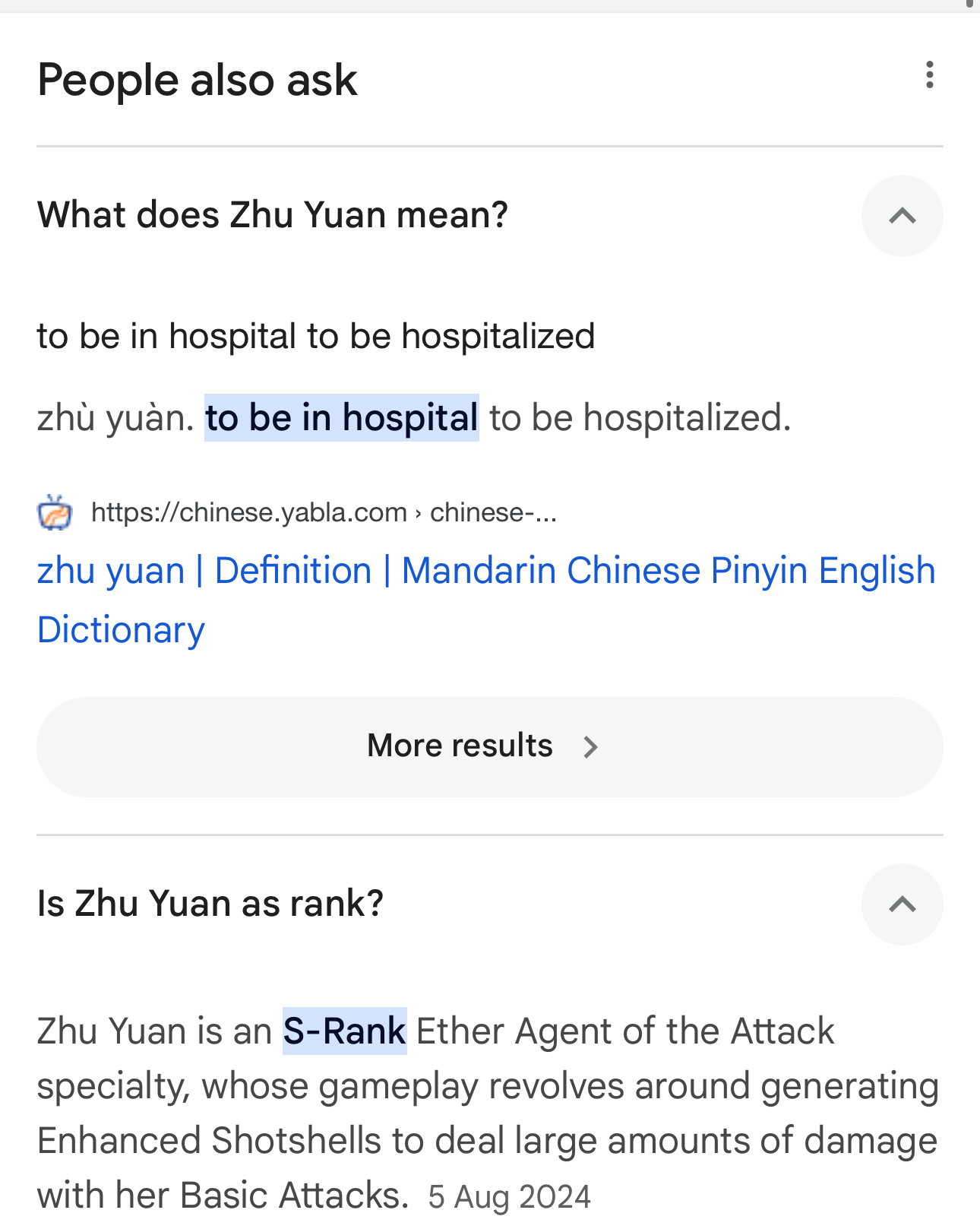Click the 5 Aug 2024 date label

(x=509, y=1195)
